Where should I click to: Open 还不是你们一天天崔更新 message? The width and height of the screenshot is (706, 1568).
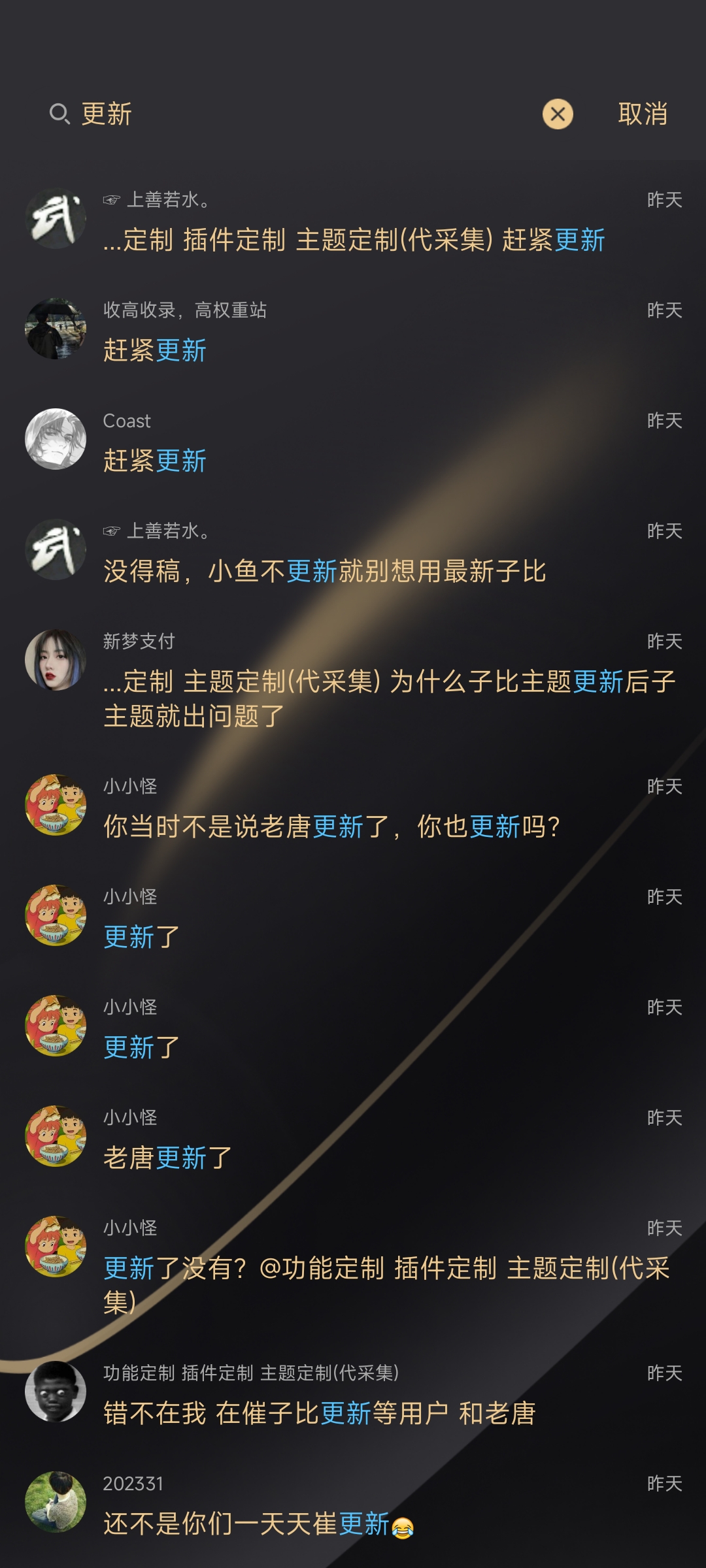click(x=254, y=1527)
